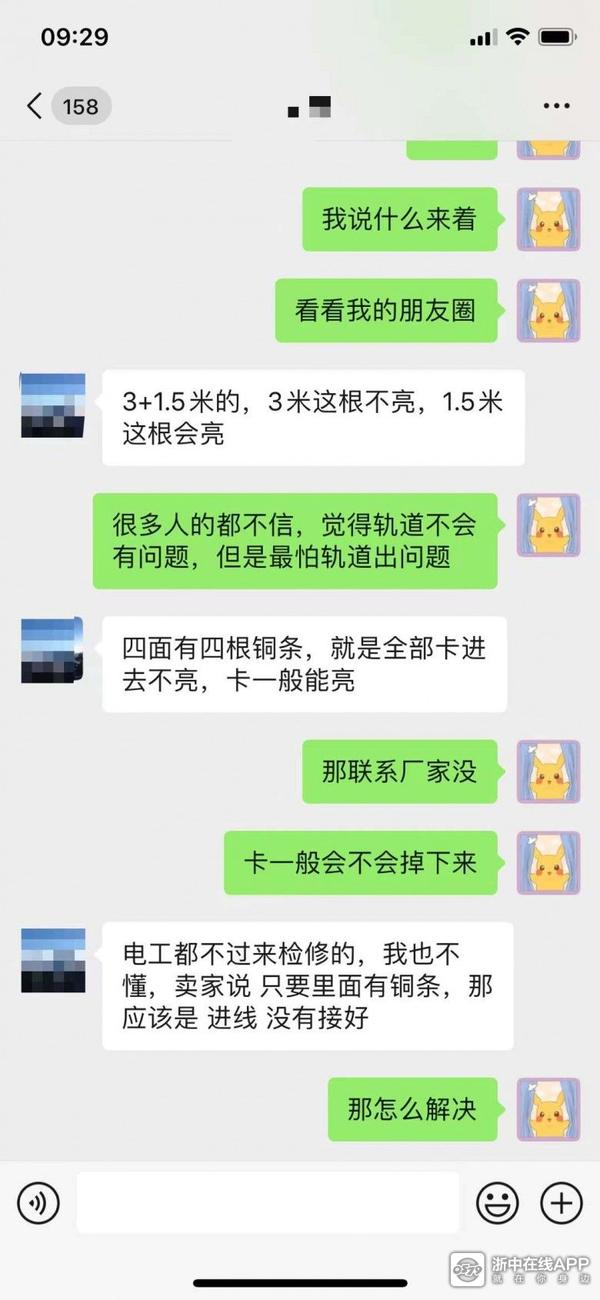Switch to voice message input

point(38,1202)
